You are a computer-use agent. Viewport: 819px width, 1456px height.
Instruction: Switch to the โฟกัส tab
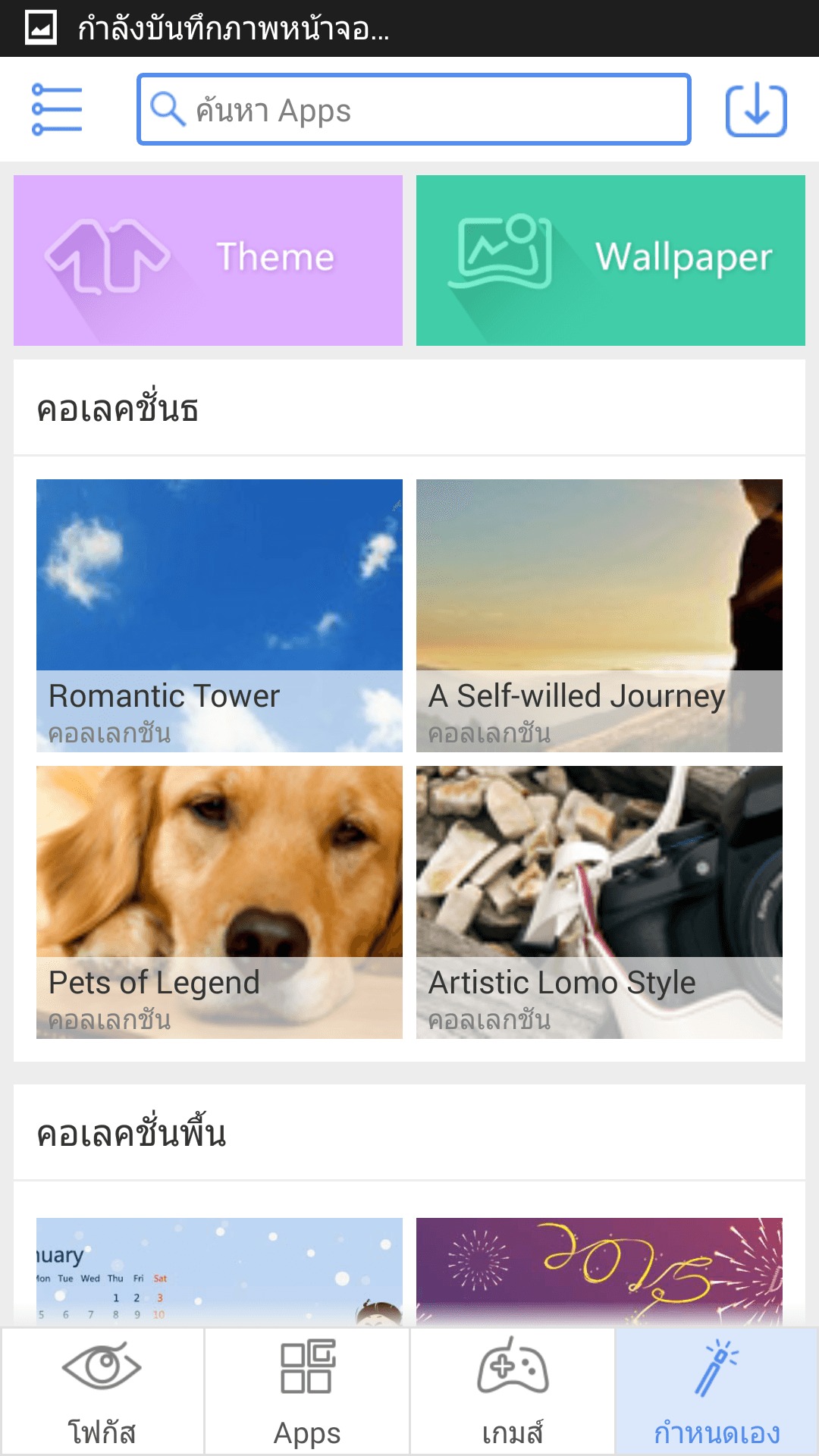[x=102, y=1392]
